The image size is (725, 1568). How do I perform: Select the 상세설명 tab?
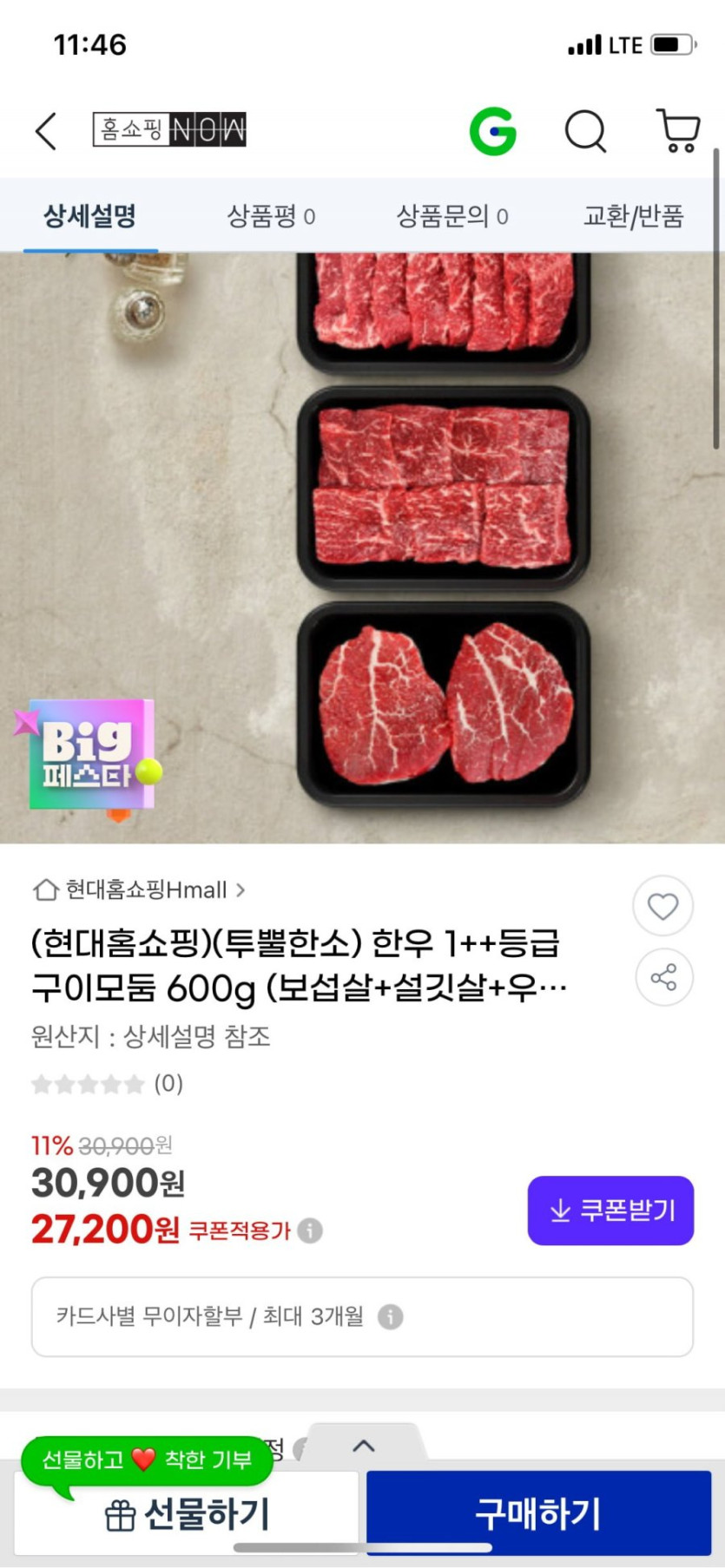coord(90,215)
